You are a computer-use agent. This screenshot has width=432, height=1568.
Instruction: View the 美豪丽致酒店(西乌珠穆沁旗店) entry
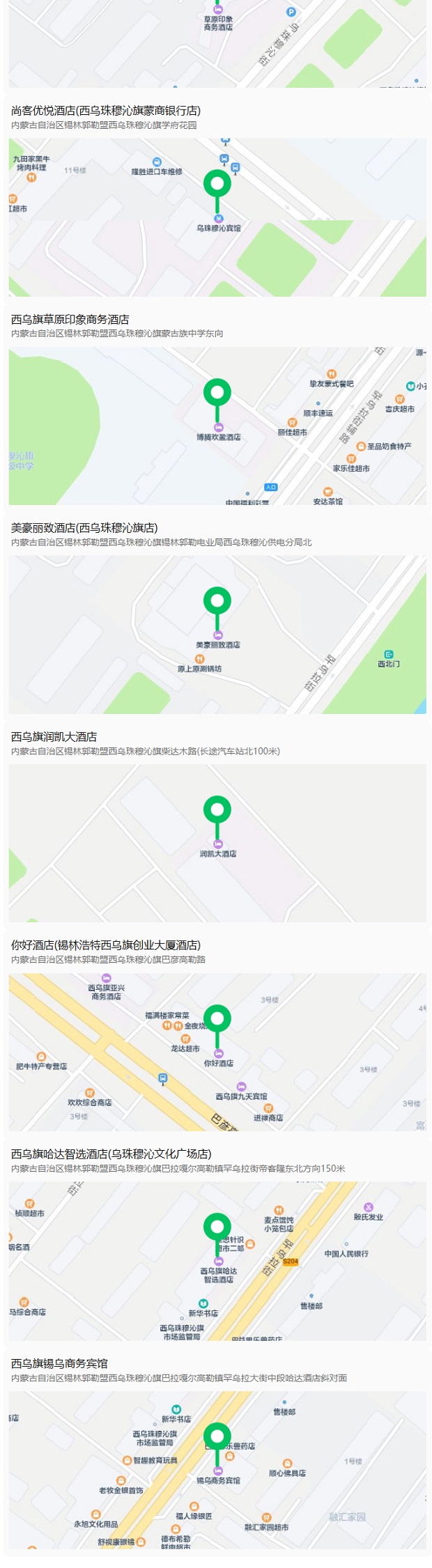click(84, 528)
